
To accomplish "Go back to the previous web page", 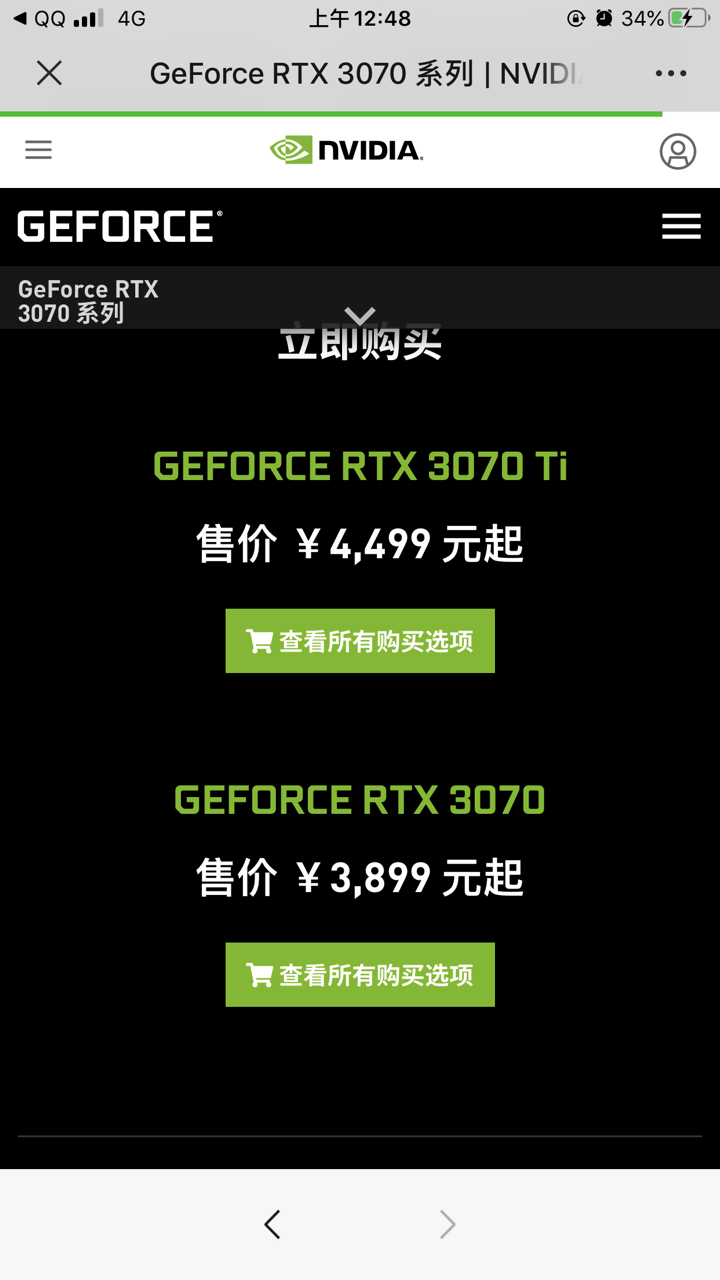I will coord(272,1224).
